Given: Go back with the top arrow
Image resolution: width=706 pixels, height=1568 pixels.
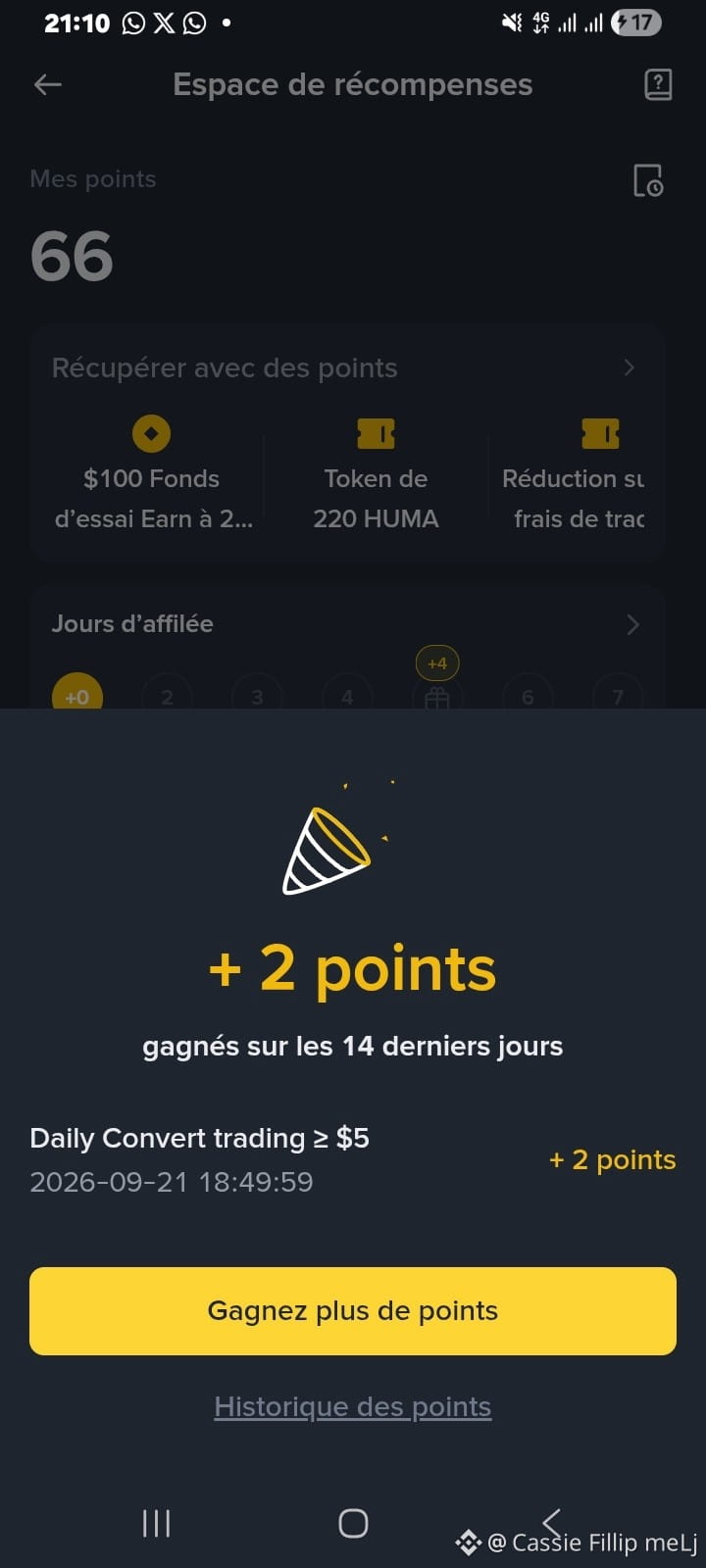Looking at the screenshot, I should coord(48,84).
